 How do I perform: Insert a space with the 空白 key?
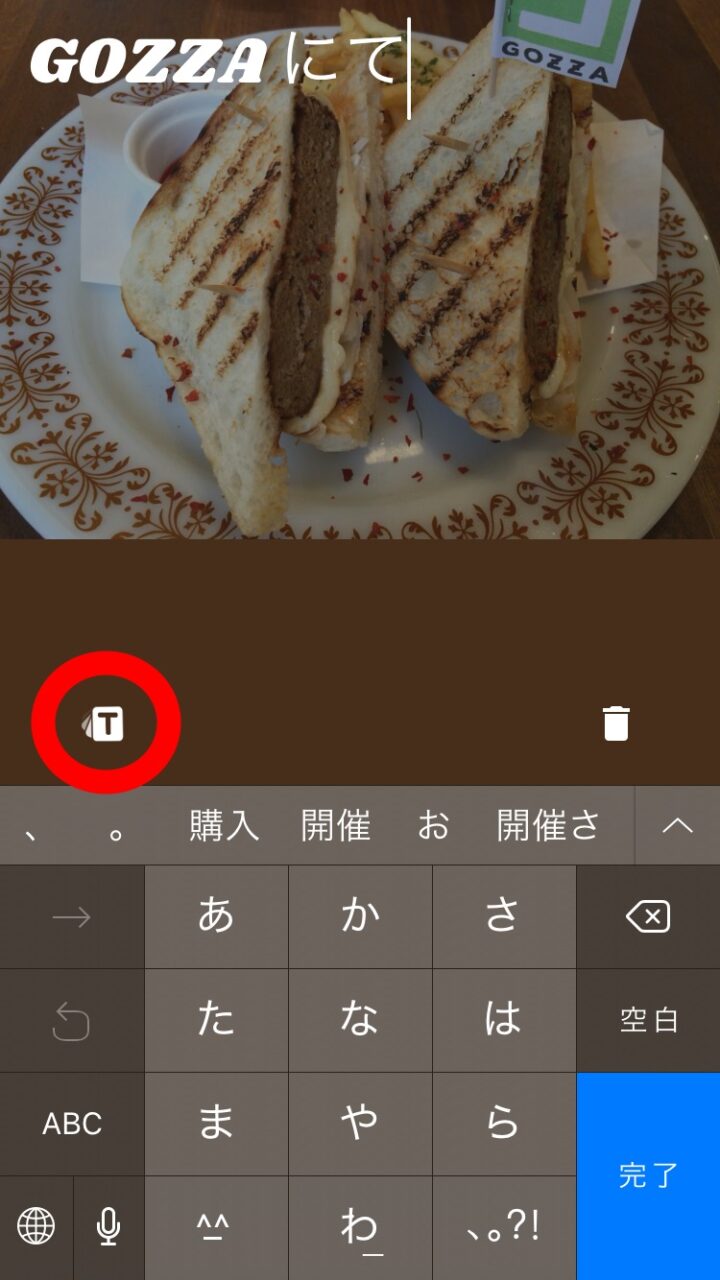pyautogui.click(x=648, y=1020)
